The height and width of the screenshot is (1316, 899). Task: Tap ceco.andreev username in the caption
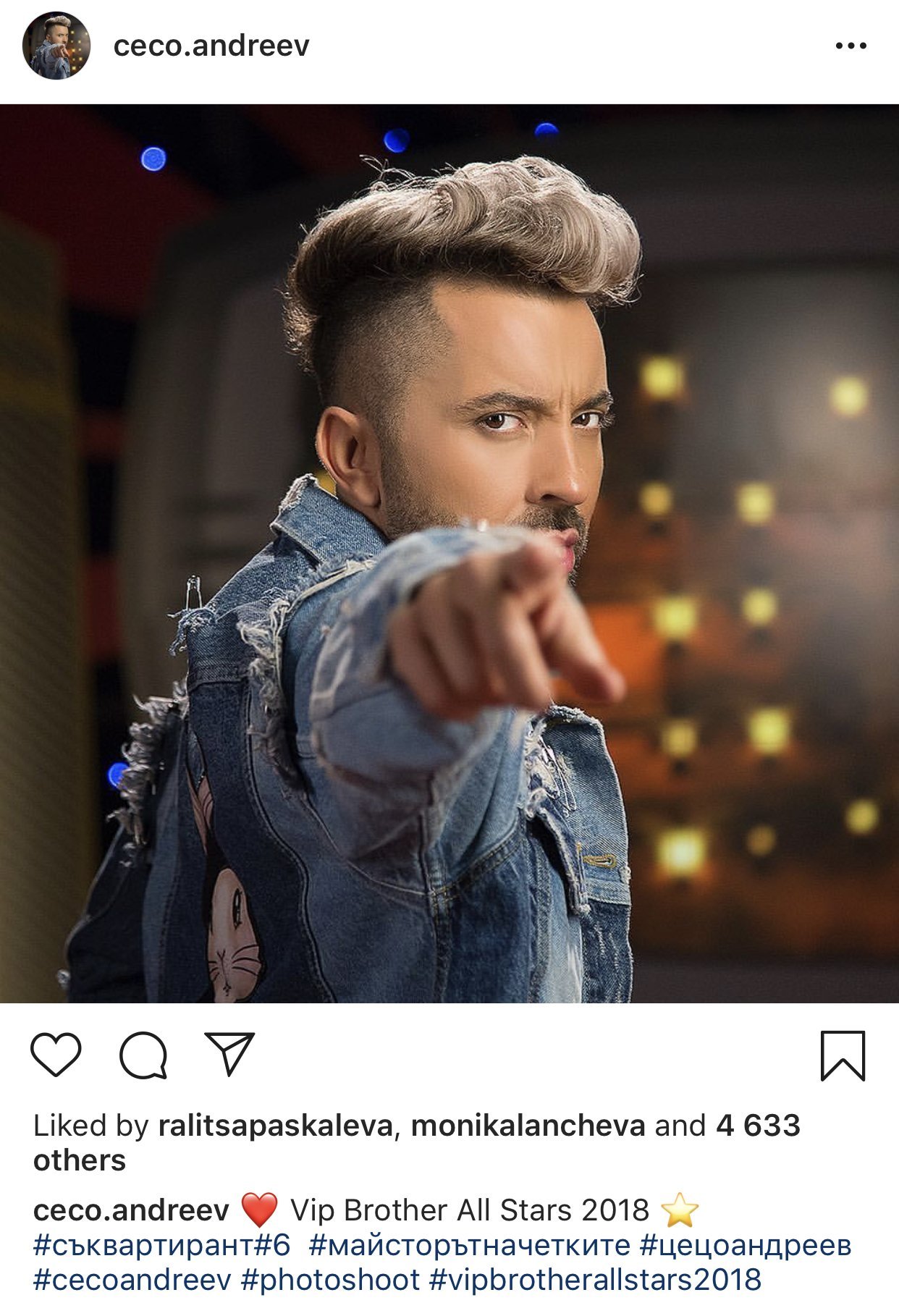tap(131, 1210)
